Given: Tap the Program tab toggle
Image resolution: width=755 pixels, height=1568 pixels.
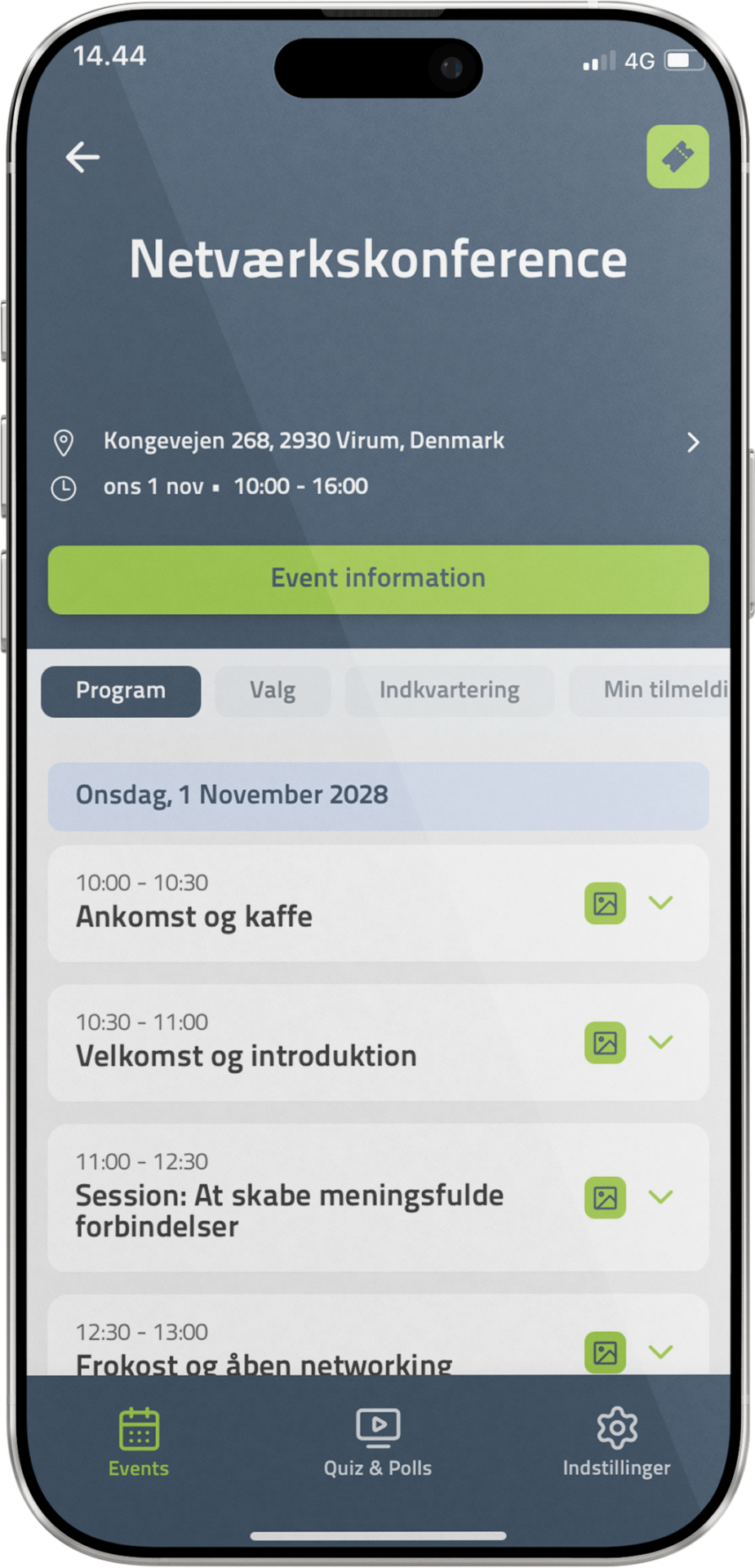Looking at the screenshot, I should tap(120, 690).
